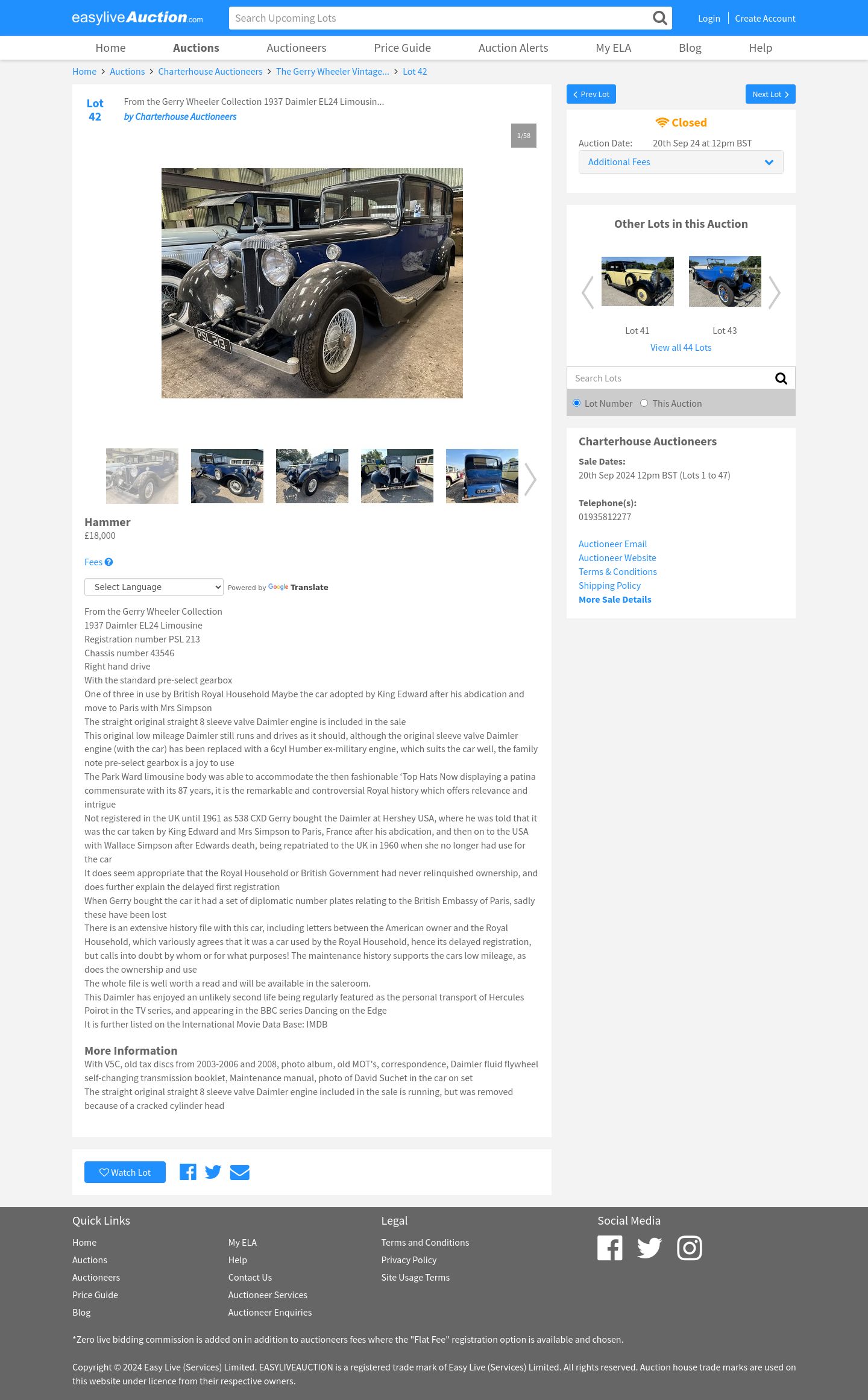Share this lot on Facebook

click(188, 1172)
